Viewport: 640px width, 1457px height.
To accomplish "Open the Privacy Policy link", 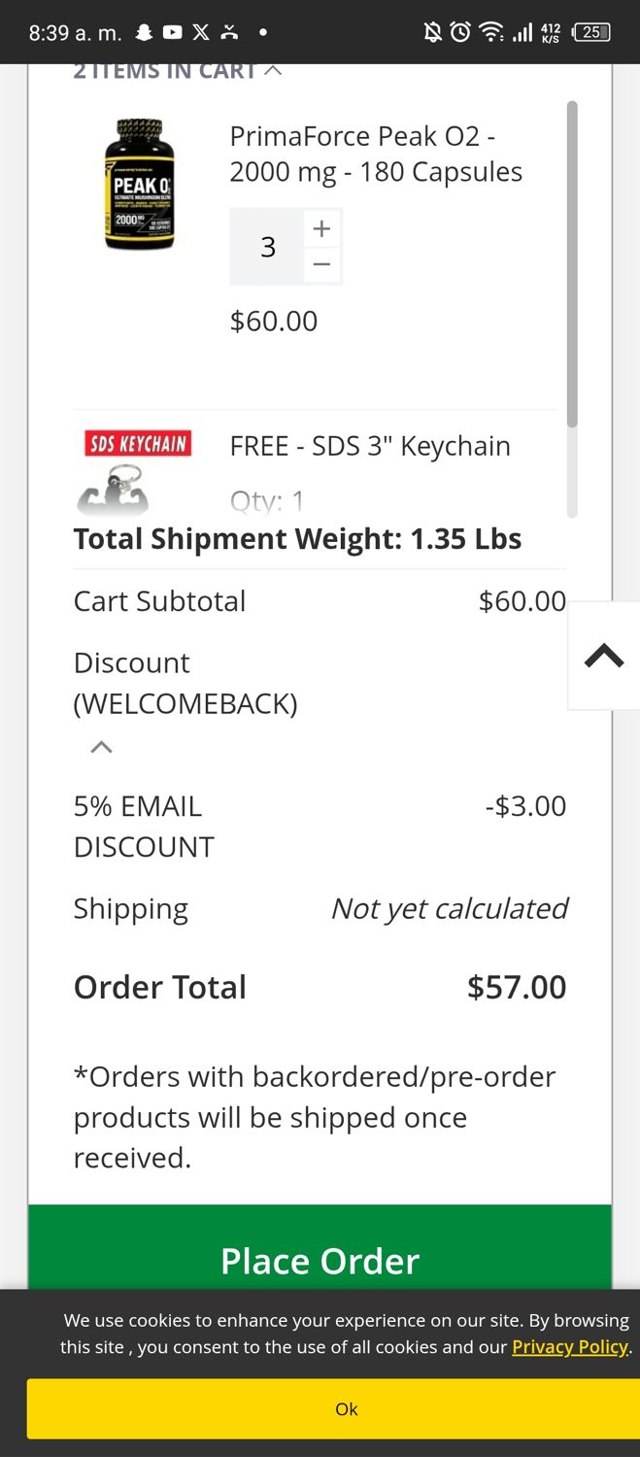I will pos(570,1347).
